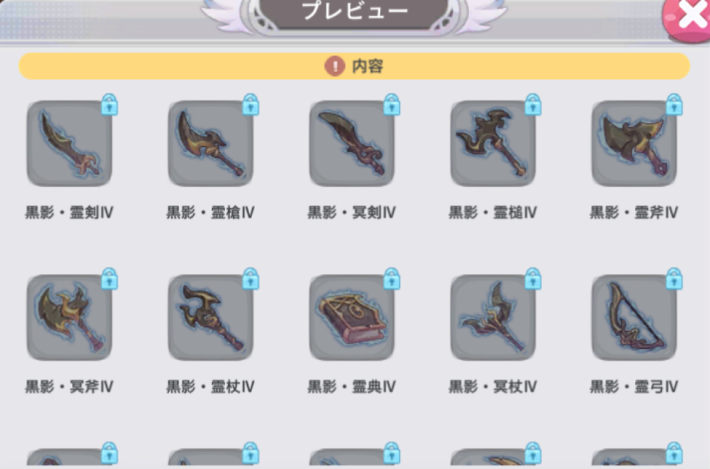Select the 黒影・霊弓IV bow tile

pyautogui.click(x=633, y=318)
